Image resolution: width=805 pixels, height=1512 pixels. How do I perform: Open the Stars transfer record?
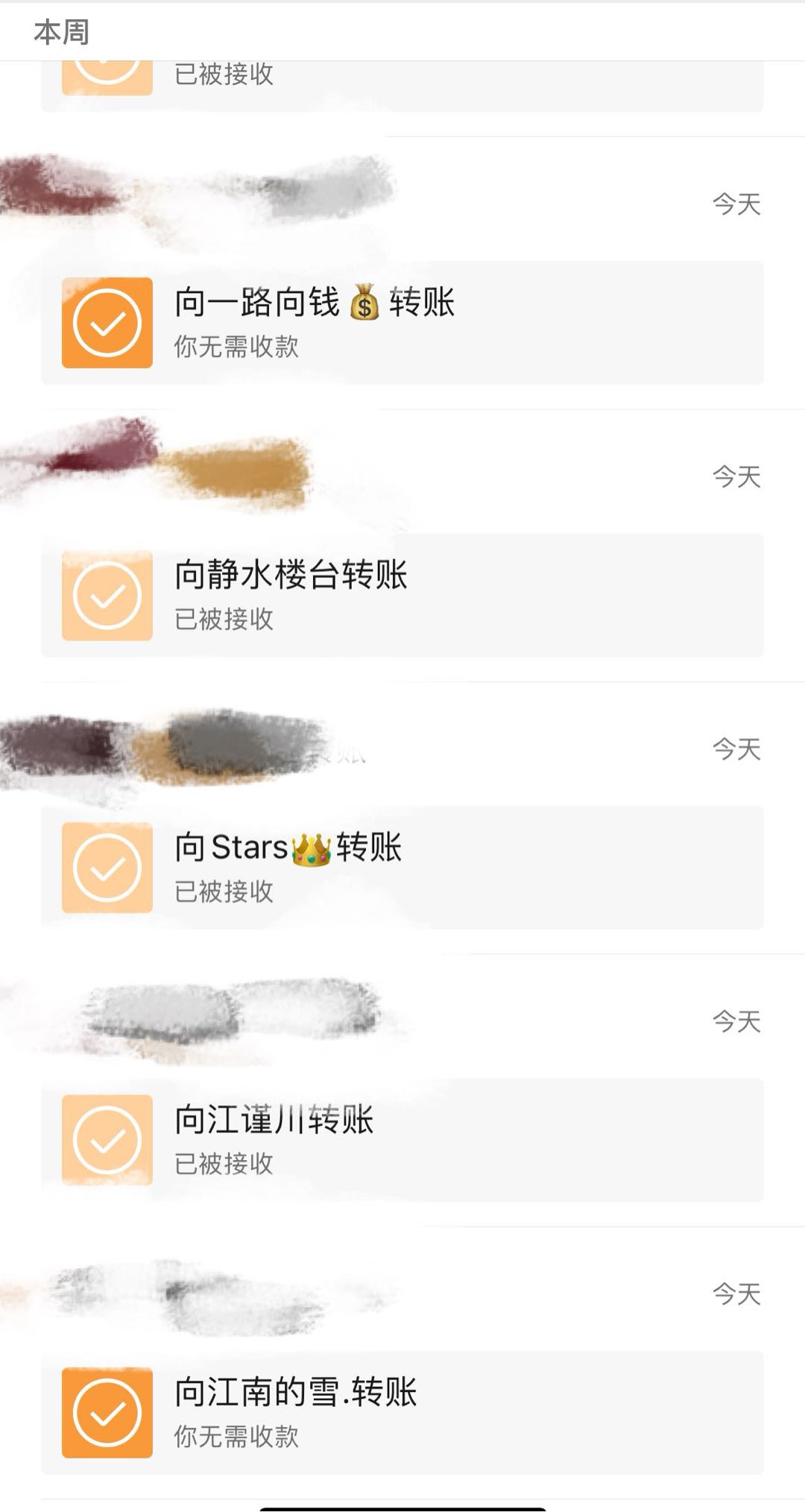(x=402, y=867)
